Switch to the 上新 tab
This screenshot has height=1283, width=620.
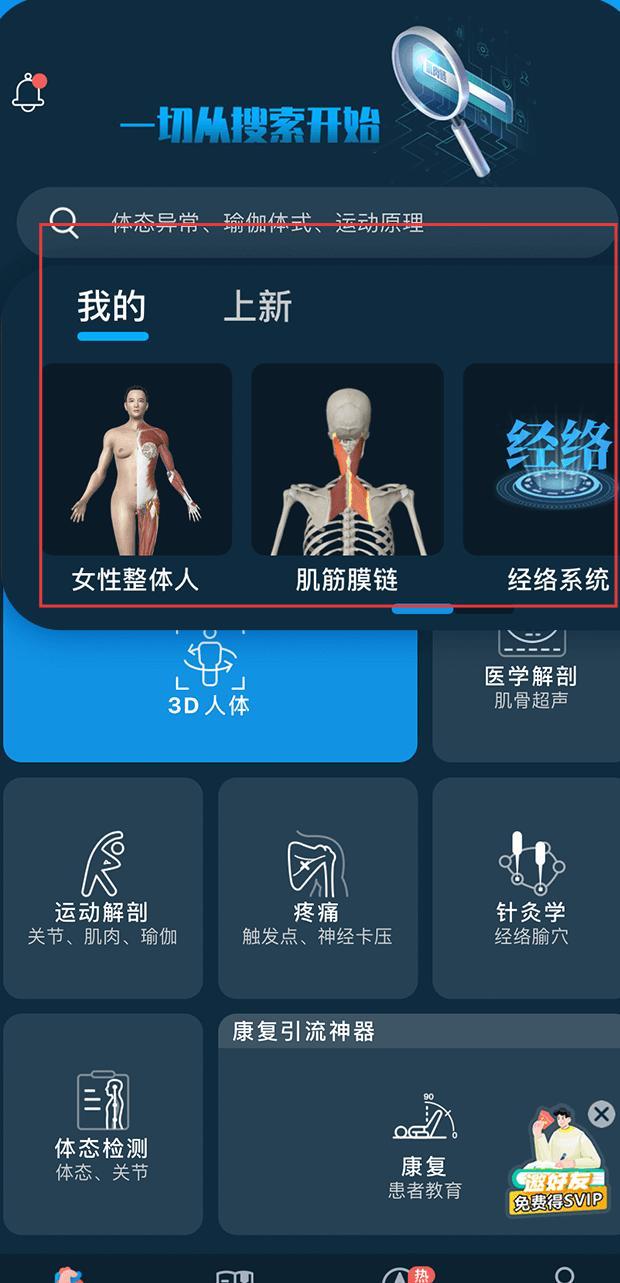pyautogui.click(x=257, y=307)
